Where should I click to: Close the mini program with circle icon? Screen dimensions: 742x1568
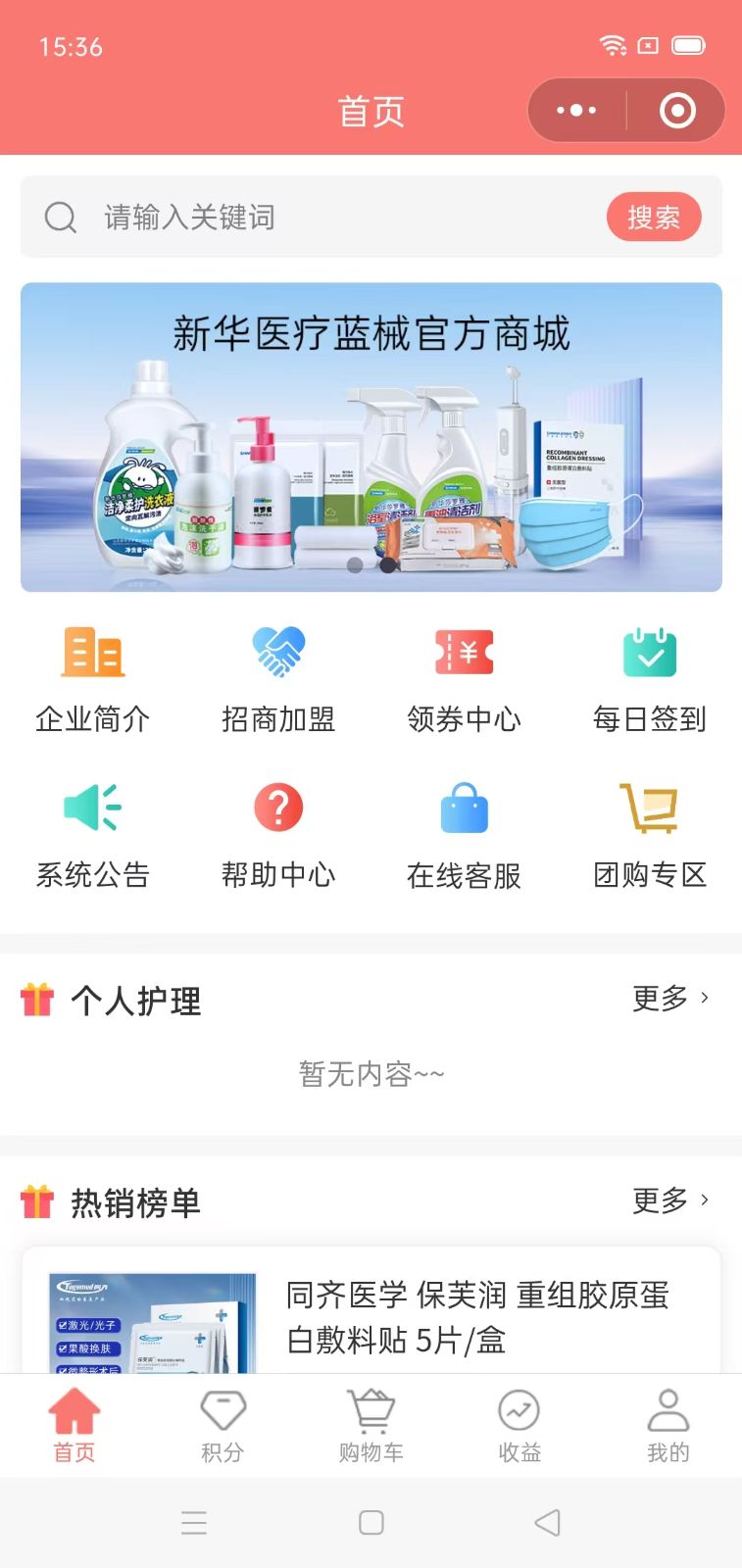click(x=677, y=111)
